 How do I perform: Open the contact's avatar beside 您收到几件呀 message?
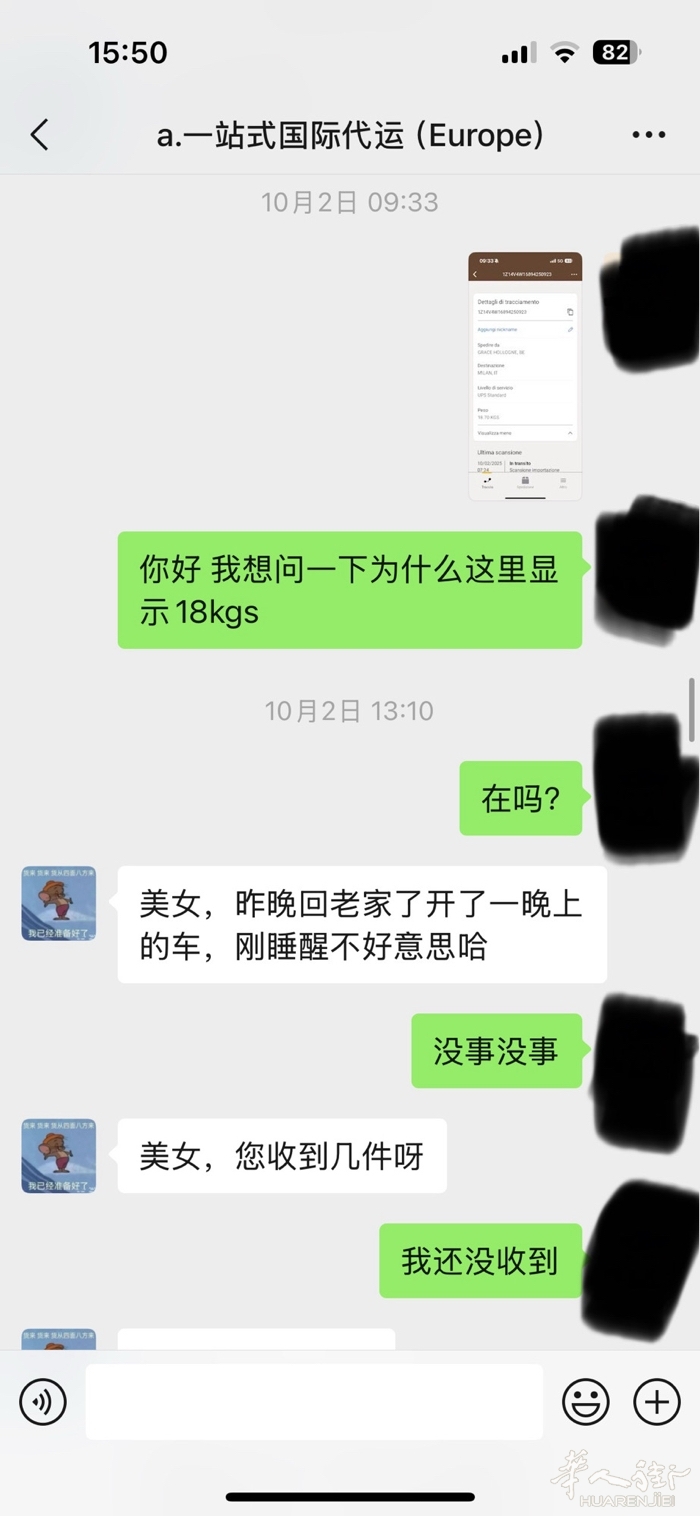59,1155
